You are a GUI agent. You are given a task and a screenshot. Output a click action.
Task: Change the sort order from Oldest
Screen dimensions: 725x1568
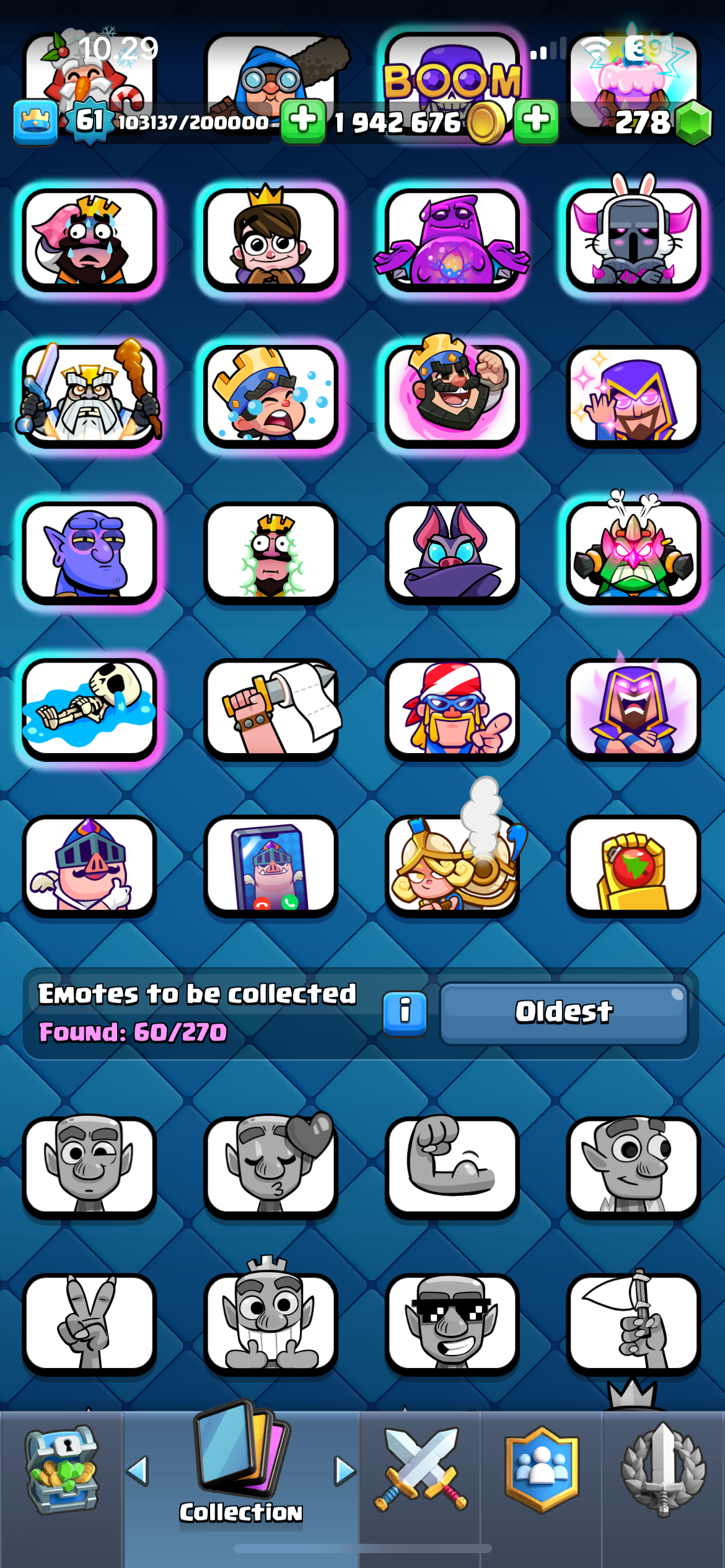564,1013
